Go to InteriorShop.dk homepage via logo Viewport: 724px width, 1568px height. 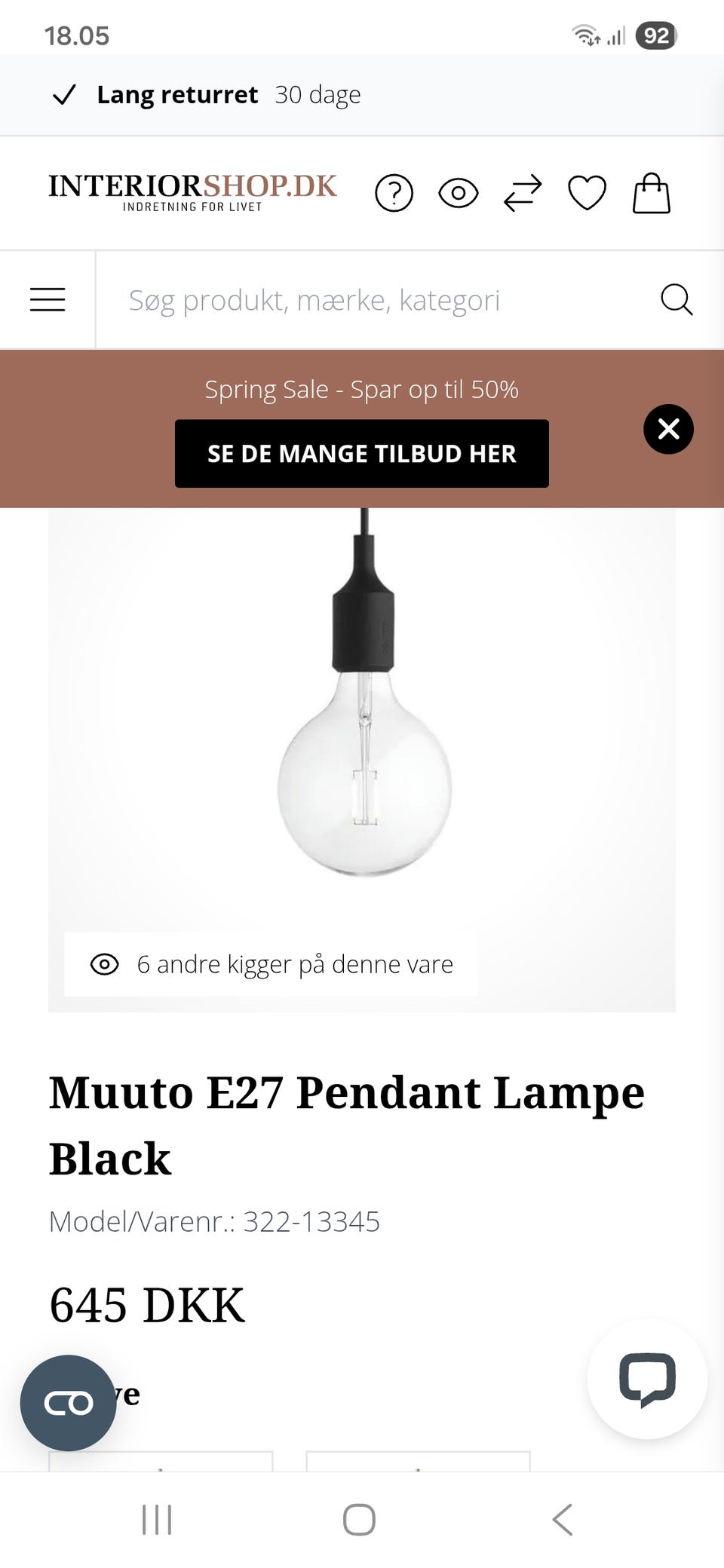192,192
